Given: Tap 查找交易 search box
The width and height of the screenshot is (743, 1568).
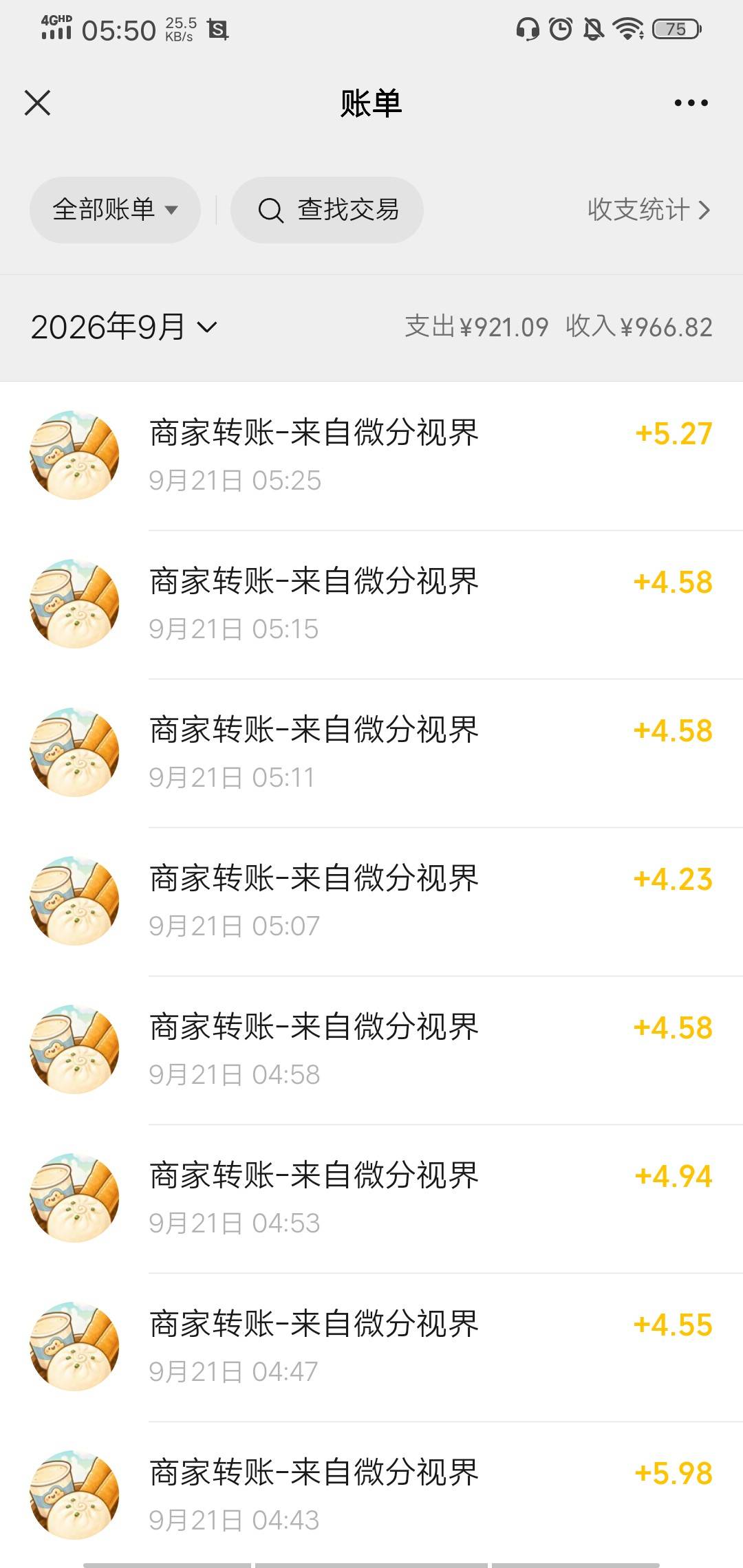Looking at the screenshot, I should (x=327, y=210).
